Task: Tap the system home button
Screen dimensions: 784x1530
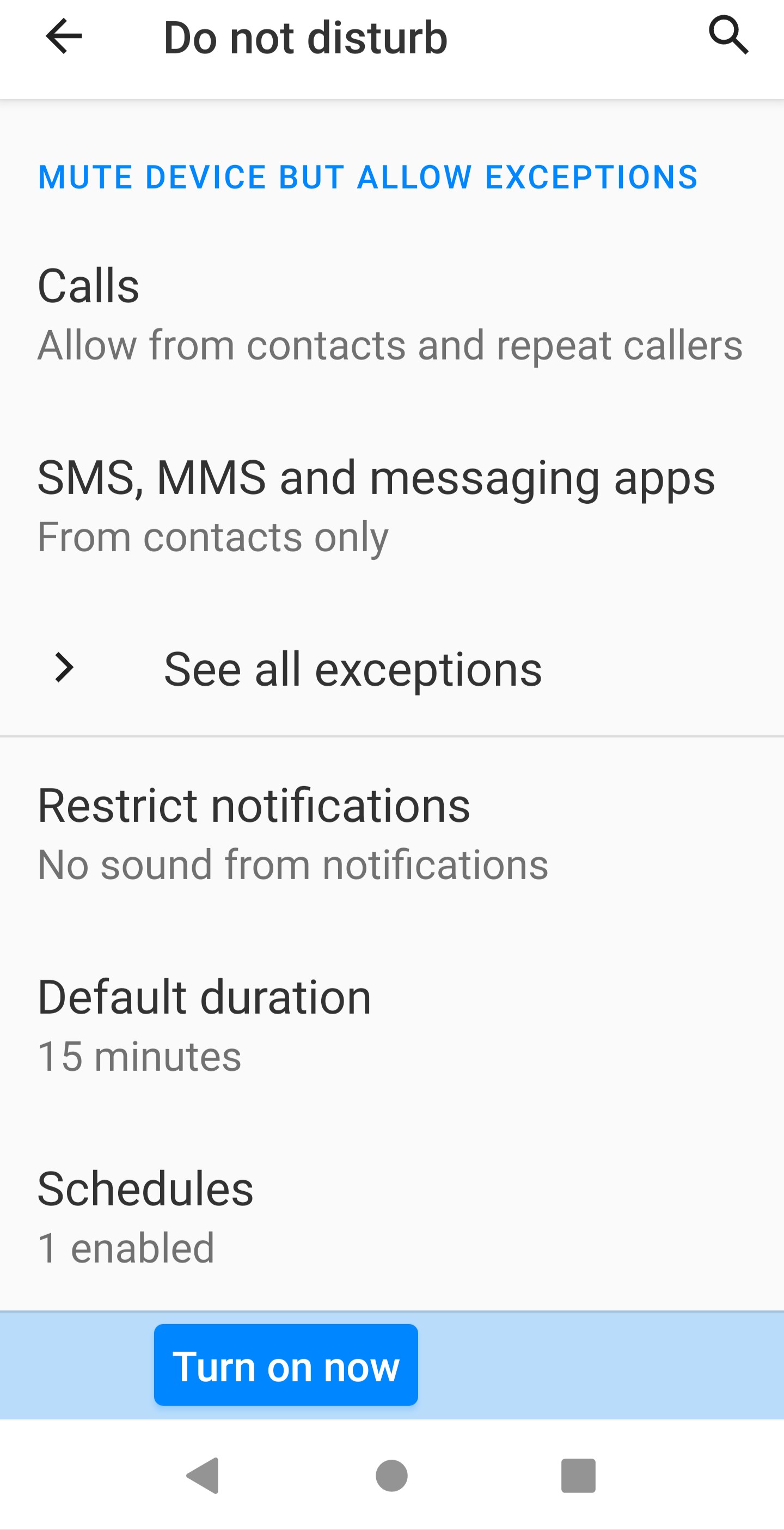Action: click(391, 1476)
